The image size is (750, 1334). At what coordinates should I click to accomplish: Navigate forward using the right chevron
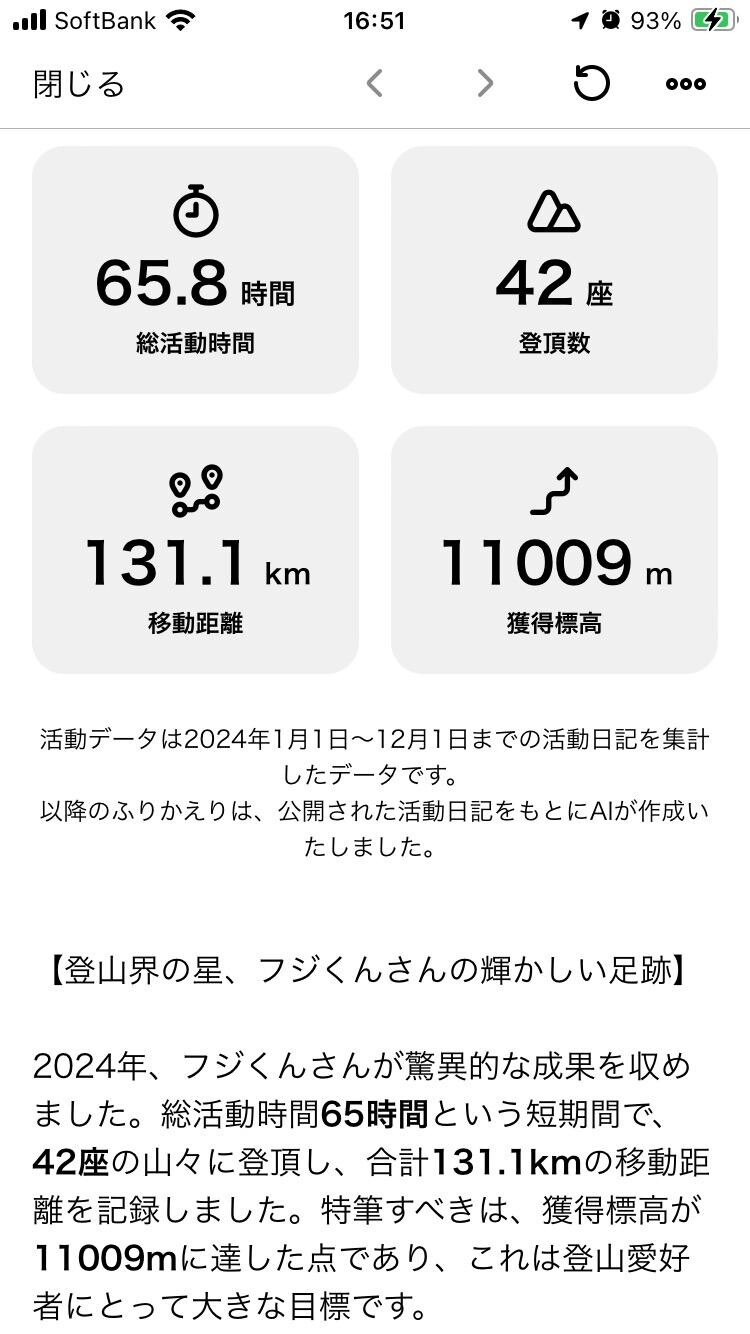click(x=484, y=83)
